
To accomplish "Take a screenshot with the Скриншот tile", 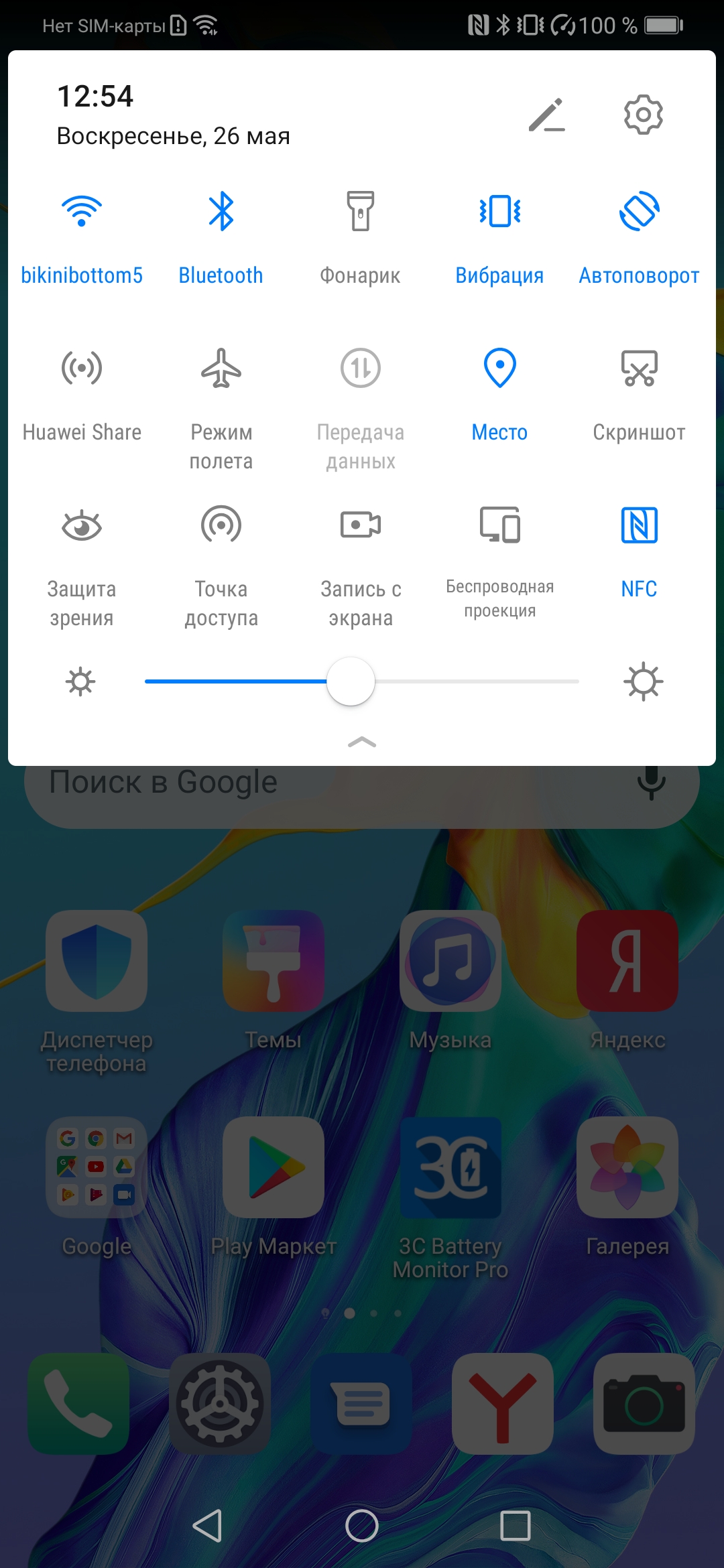I will [x=640, y=369].
